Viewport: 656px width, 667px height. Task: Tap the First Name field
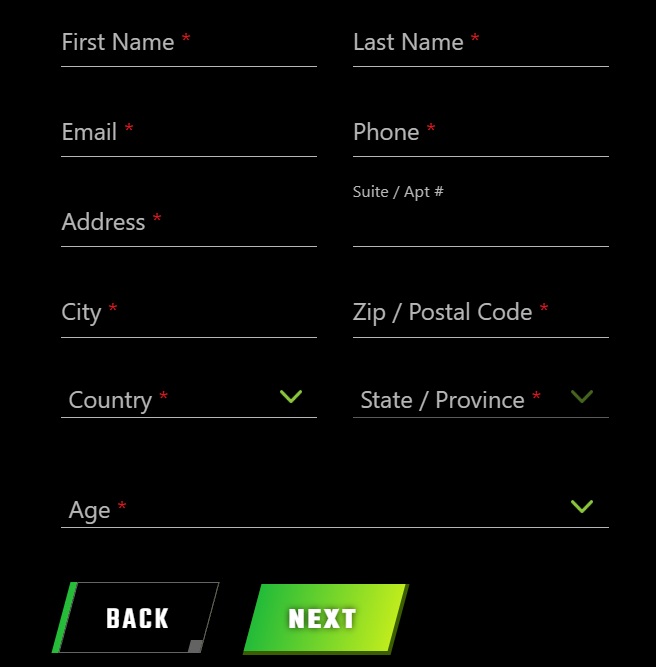(188, 44)
